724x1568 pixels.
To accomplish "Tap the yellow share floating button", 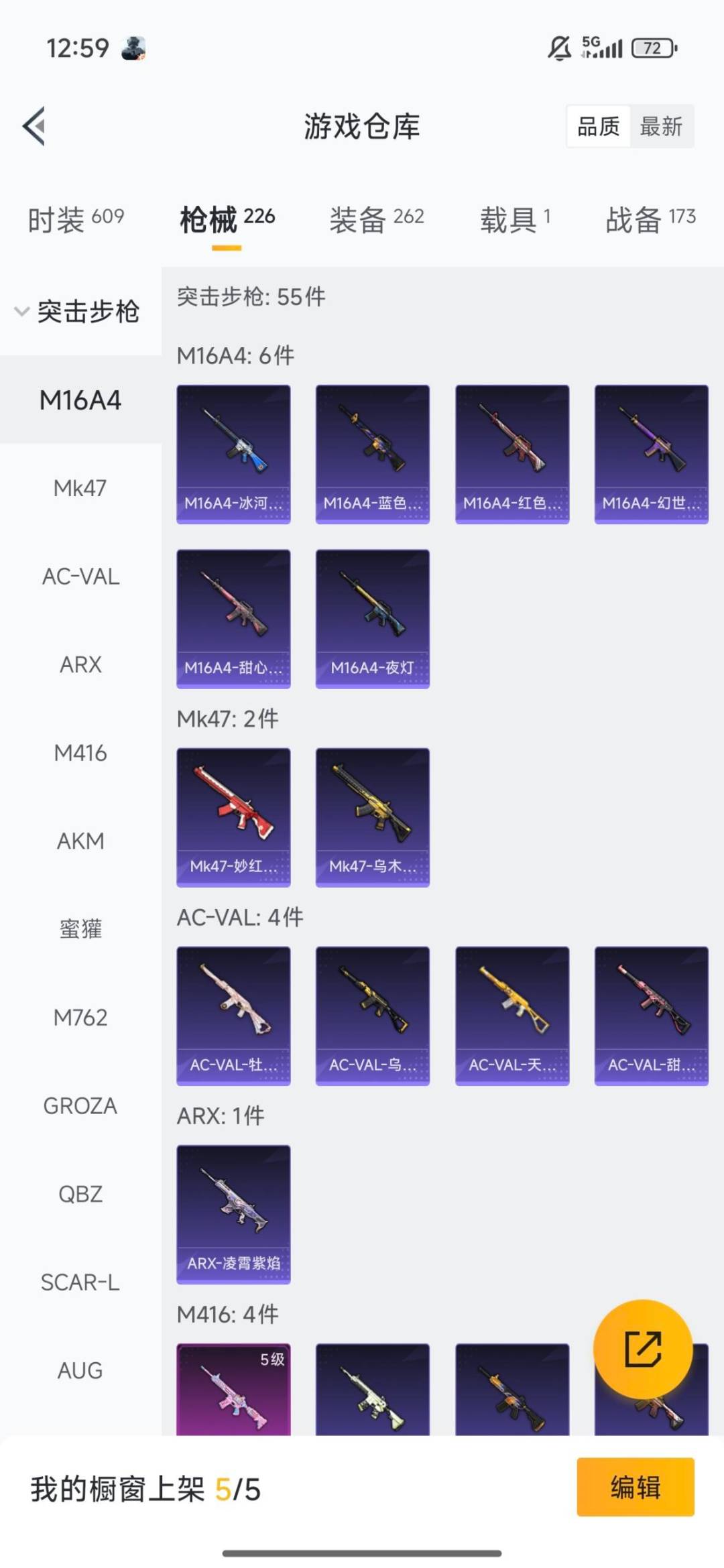I will pos(642,1349).
